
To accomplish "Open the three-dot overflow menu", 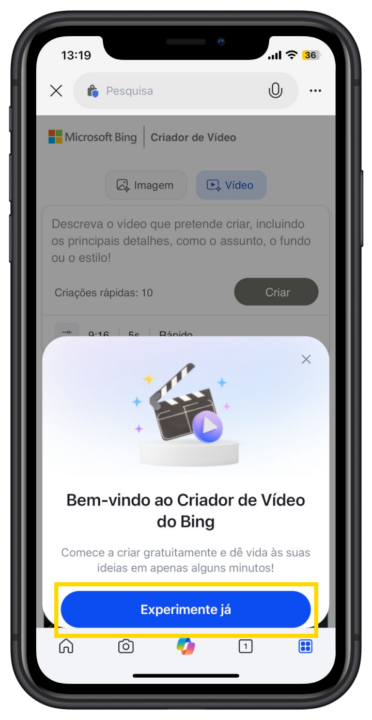I will (315, 91).
